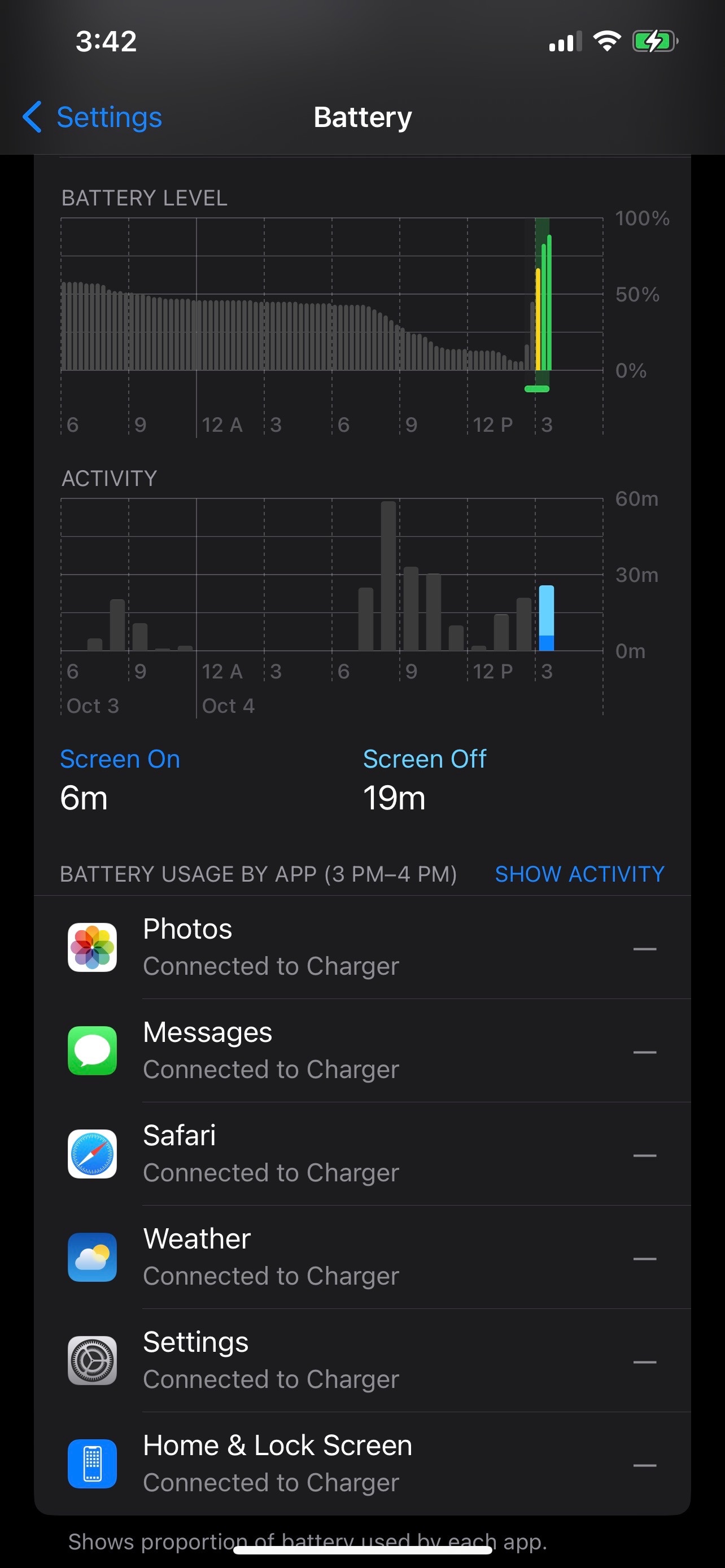Tap SHOW ACTIVITY link

[x=579, y=874]
